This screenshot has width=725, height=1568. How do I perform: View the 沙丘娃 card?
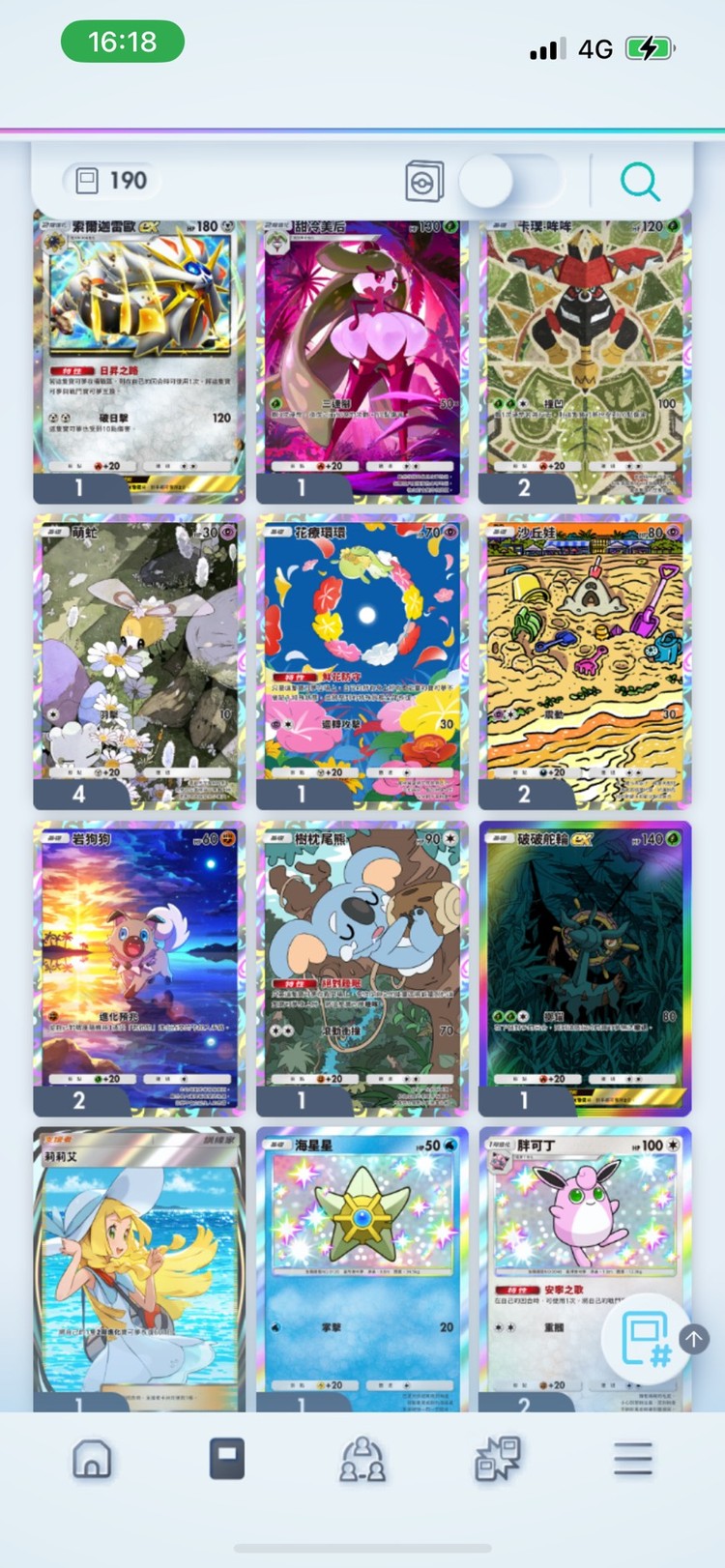click(585, 657)
